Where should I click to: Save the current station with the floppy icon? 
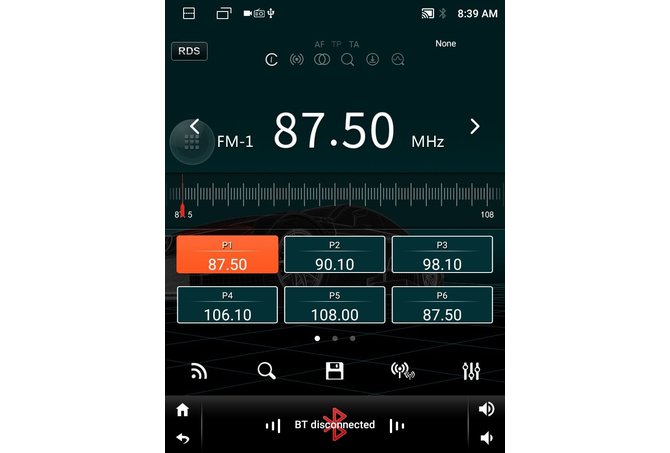[x=335, y=371]
